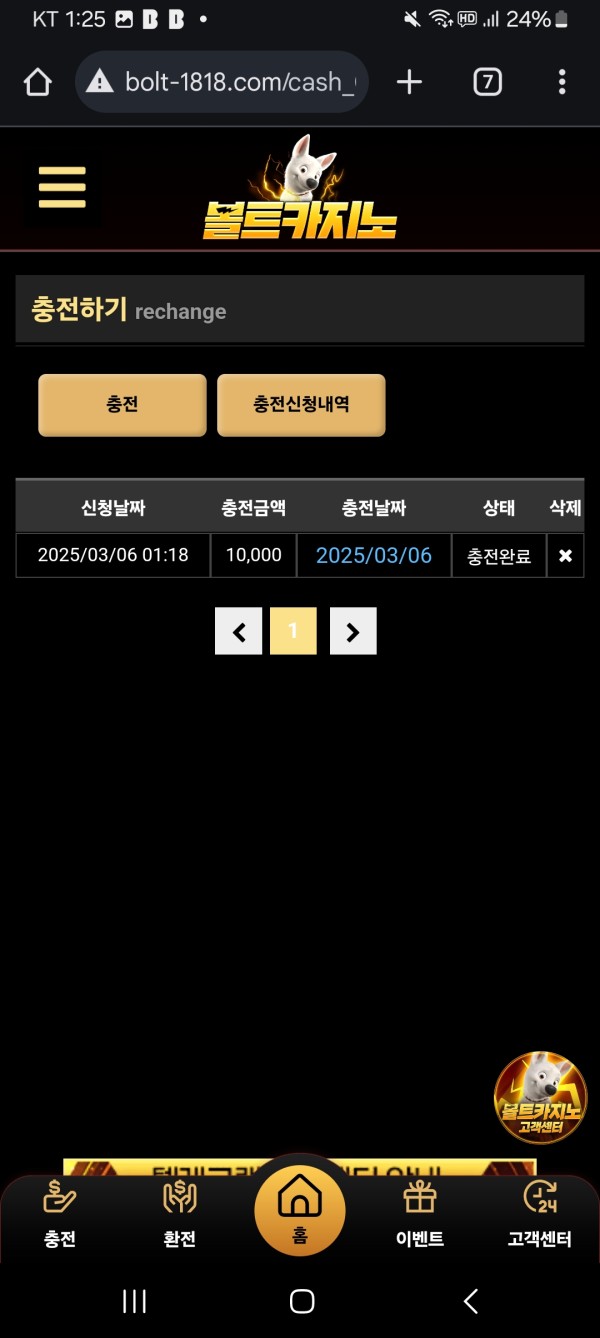Open the browser overflow menu
Screen dimensions: 600x1338
coord(562,82)
